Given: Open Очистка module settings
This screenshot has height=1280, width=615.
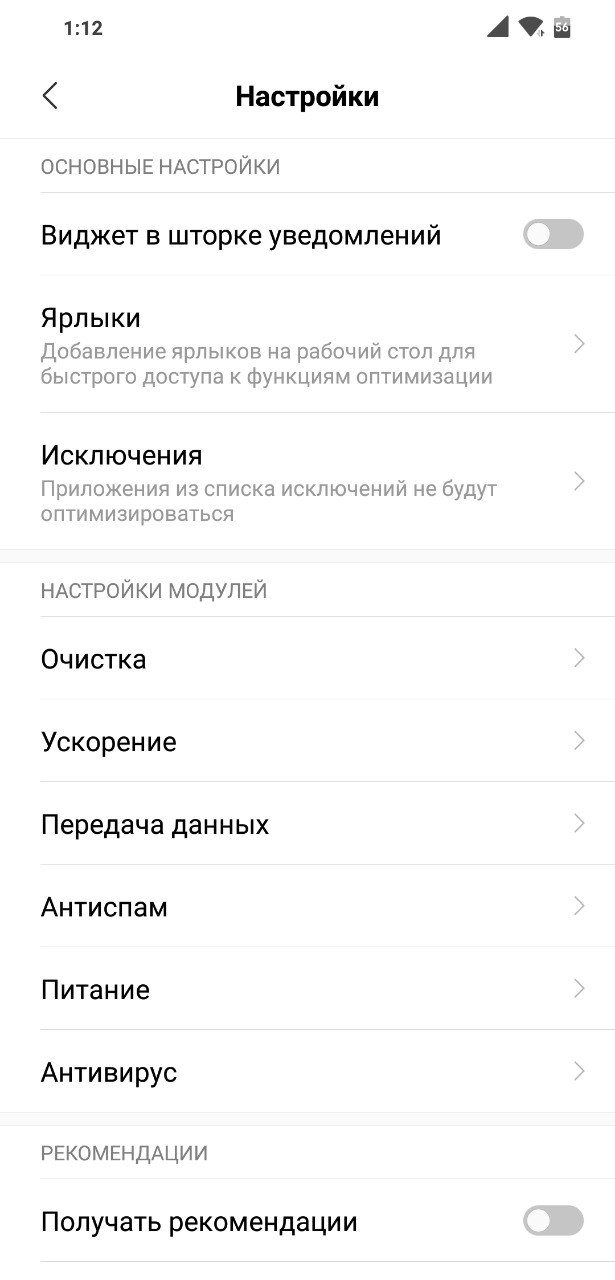Looking at the screenshot, I should [x=307, y=658].
